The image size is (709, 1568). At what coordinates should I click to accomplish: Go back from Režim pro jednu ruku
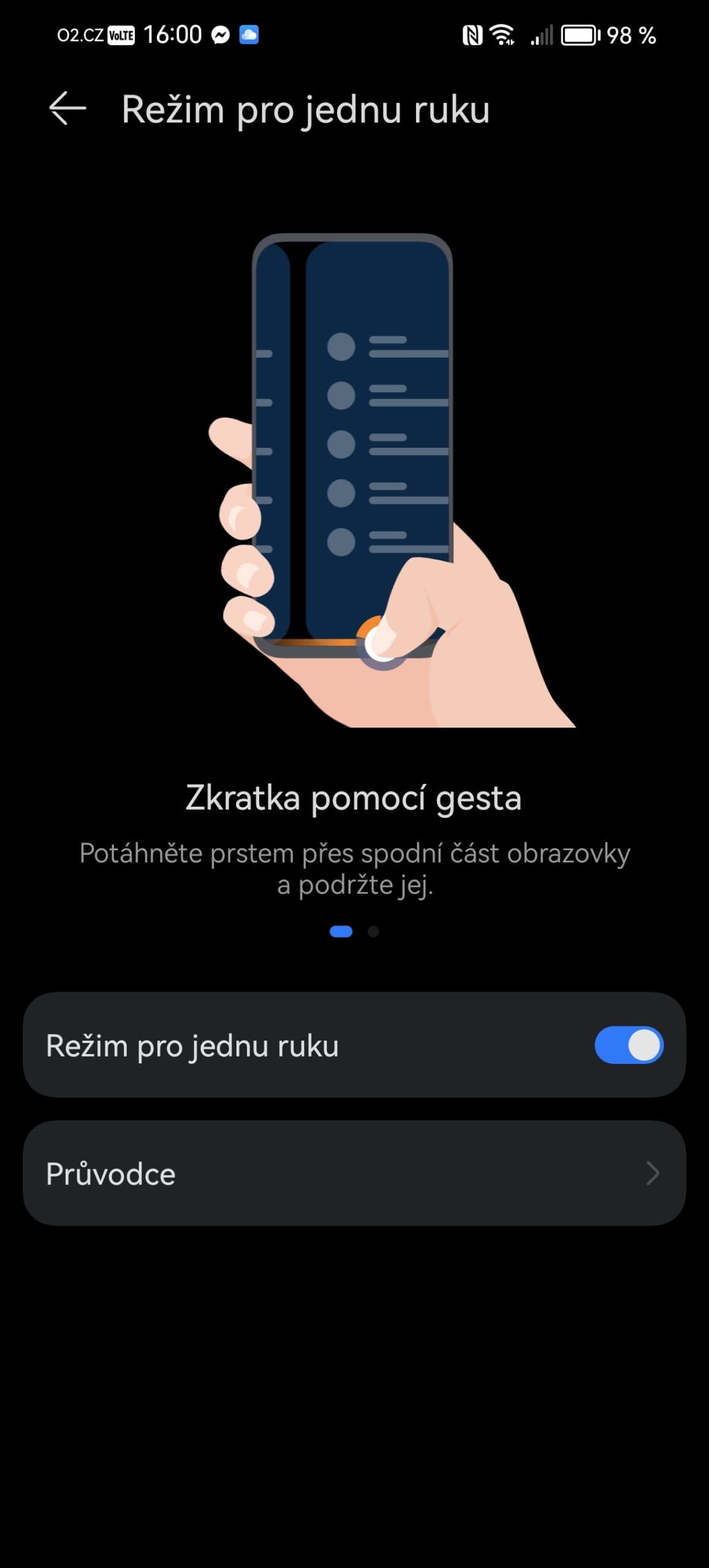[67, 109]
